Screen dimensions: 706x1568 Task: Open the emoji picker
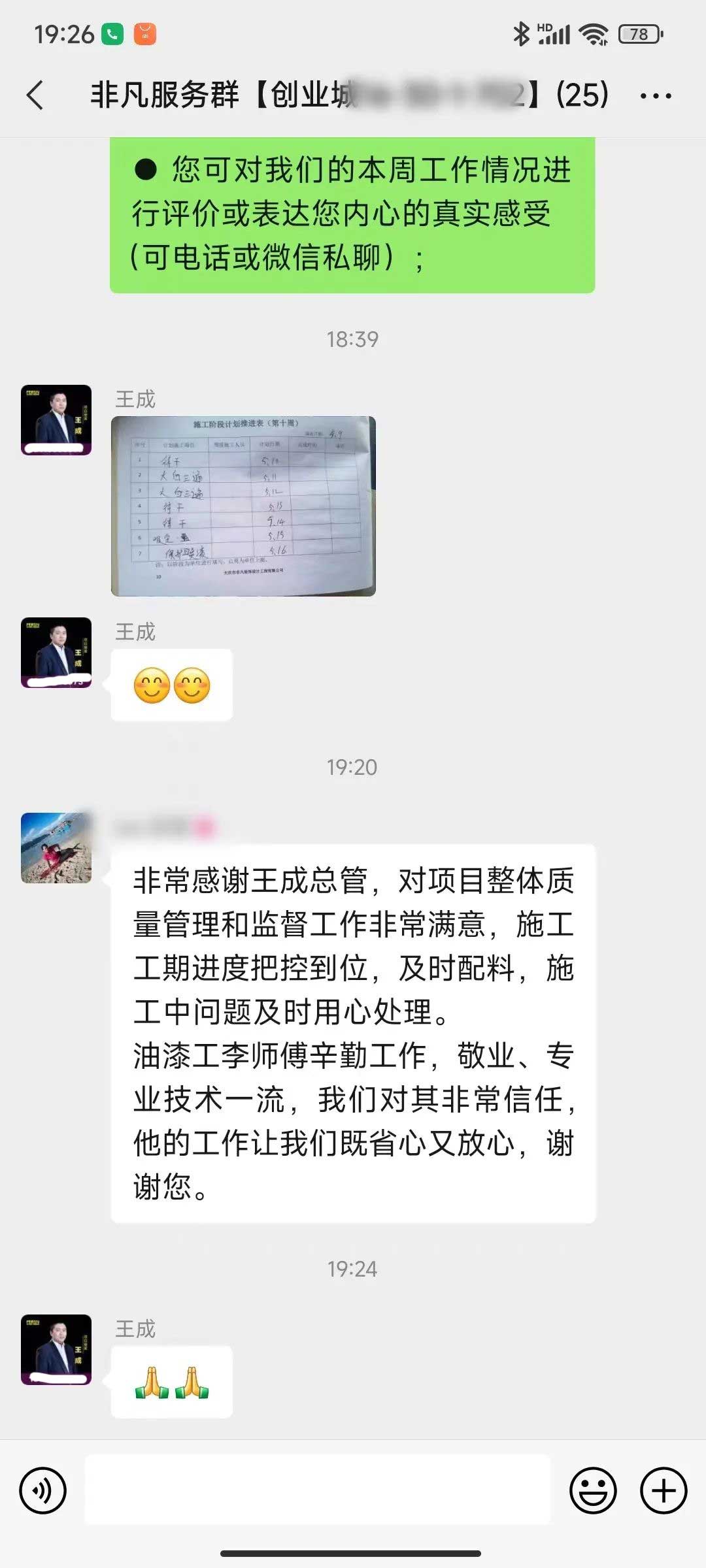[x=593, y=1490]
